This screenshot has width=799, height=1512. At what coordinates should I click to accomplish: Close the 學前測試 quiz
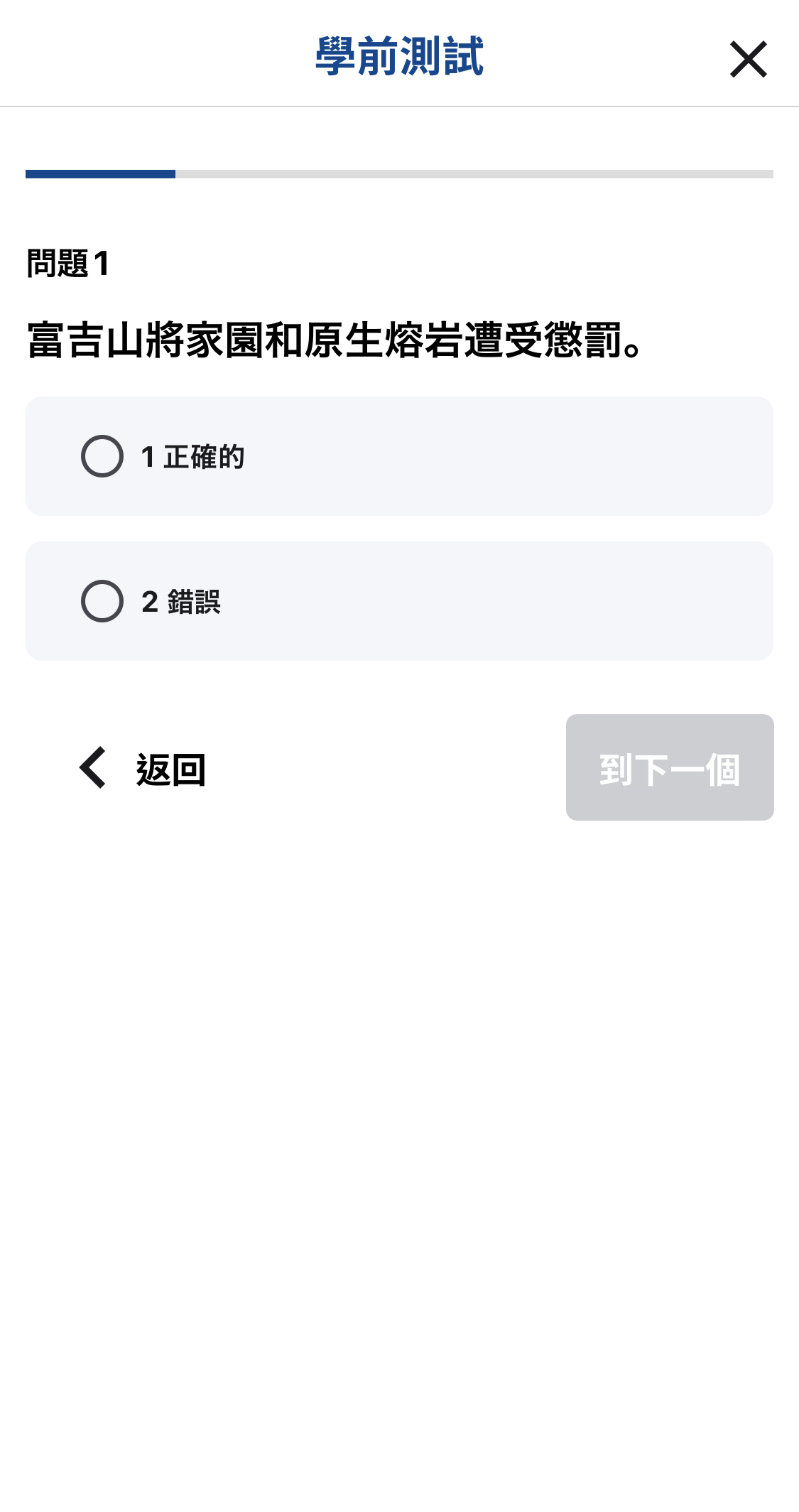748,59
